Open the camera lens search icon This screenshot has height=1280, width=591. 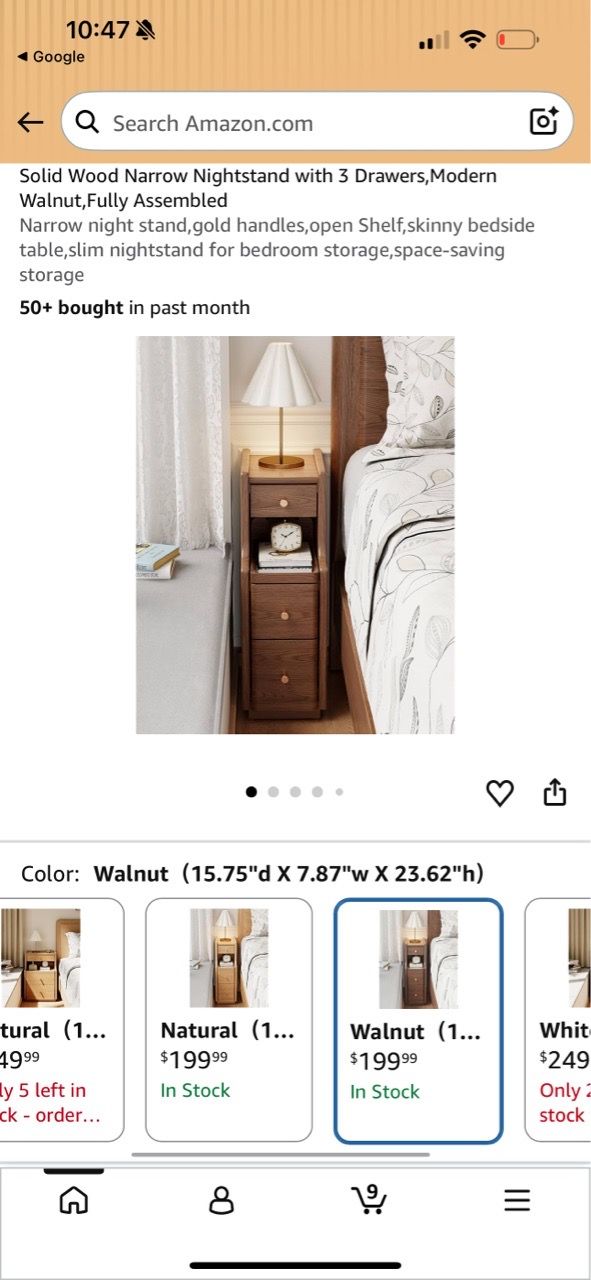[543, 122]
